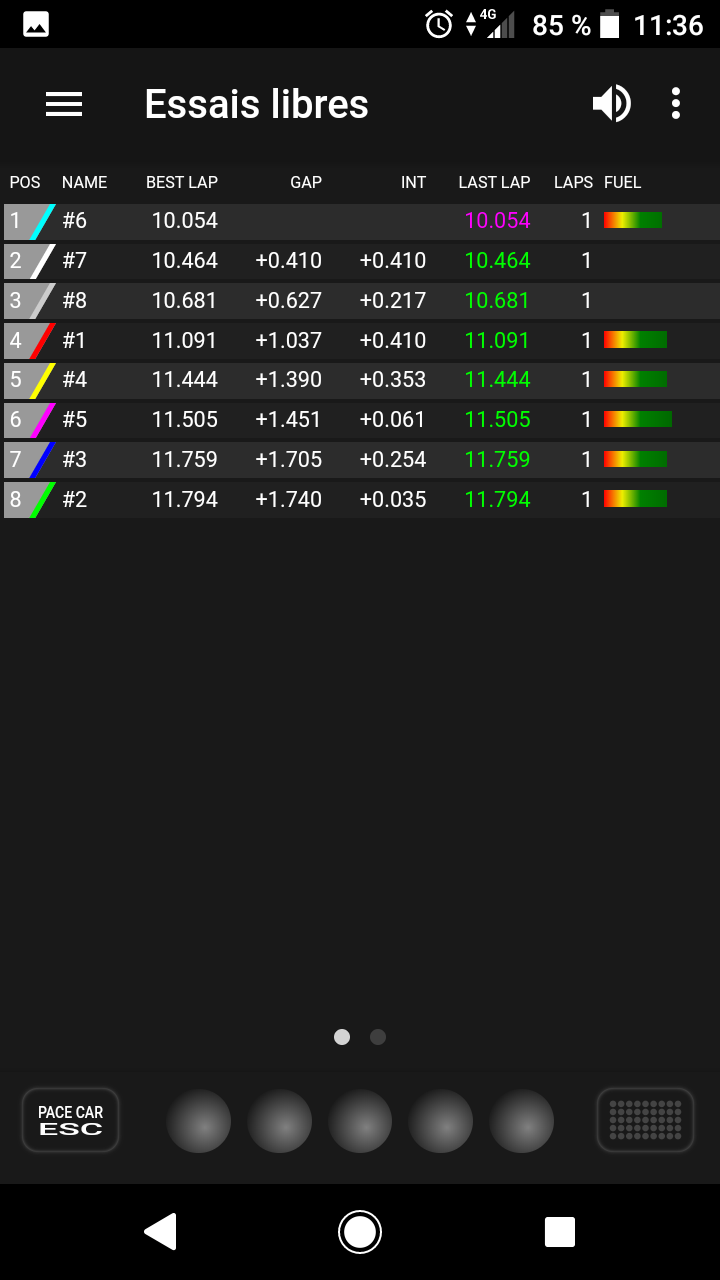Select driver row #7
The width and height of the screenshot is (720, 1280).
pos(360,261)
